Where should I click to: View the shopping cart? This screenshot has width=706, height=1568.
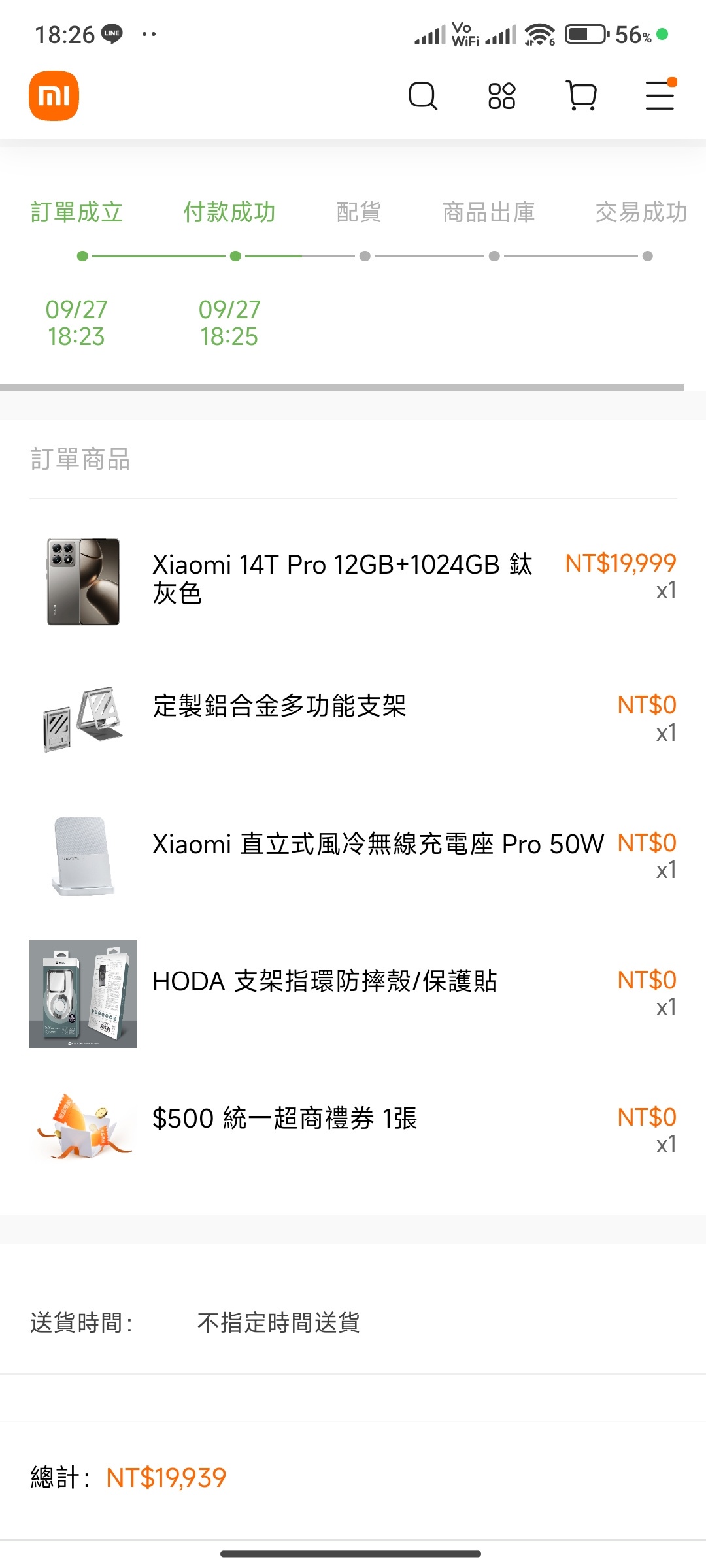pos(581,96)
